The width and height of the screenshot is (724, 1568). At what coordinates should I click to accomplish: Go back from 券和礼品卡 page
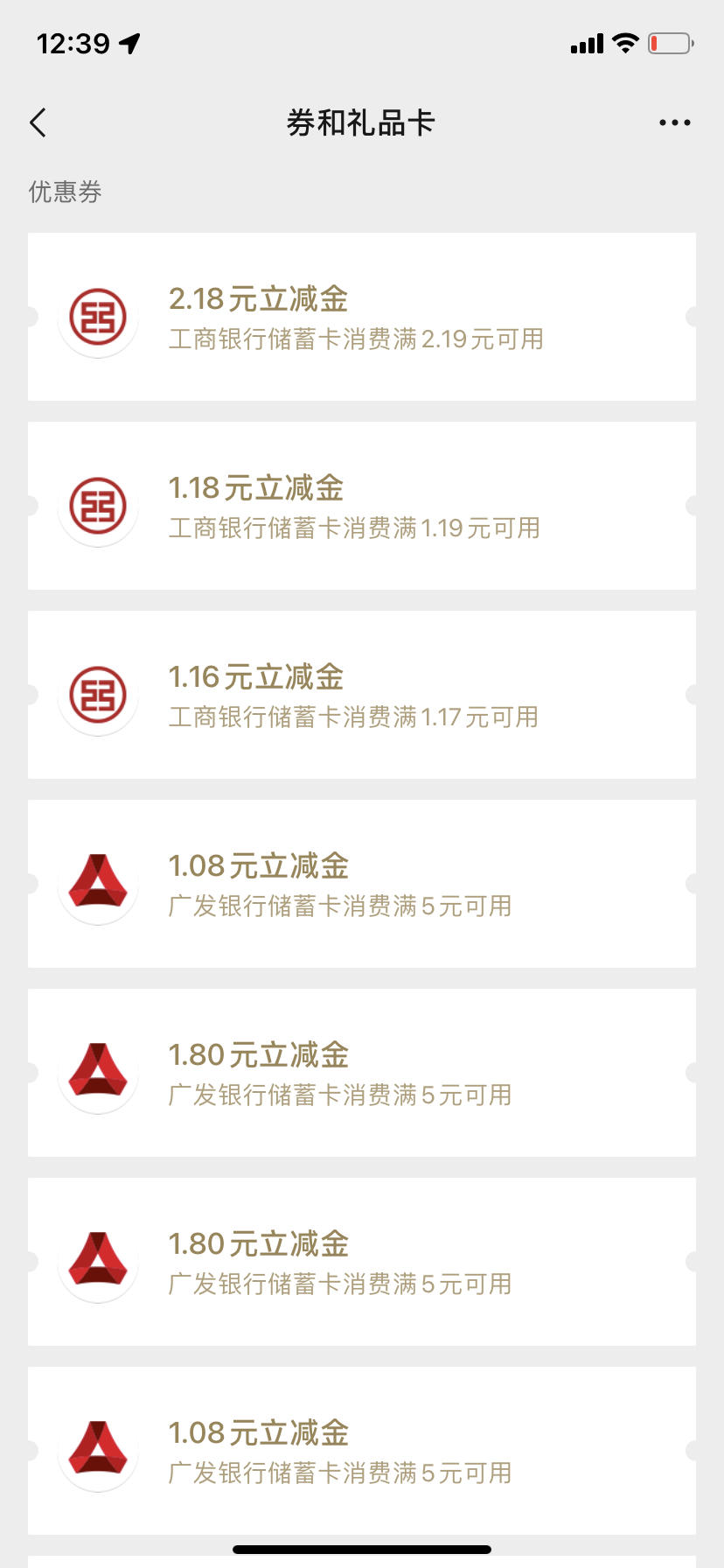(38, 122)
